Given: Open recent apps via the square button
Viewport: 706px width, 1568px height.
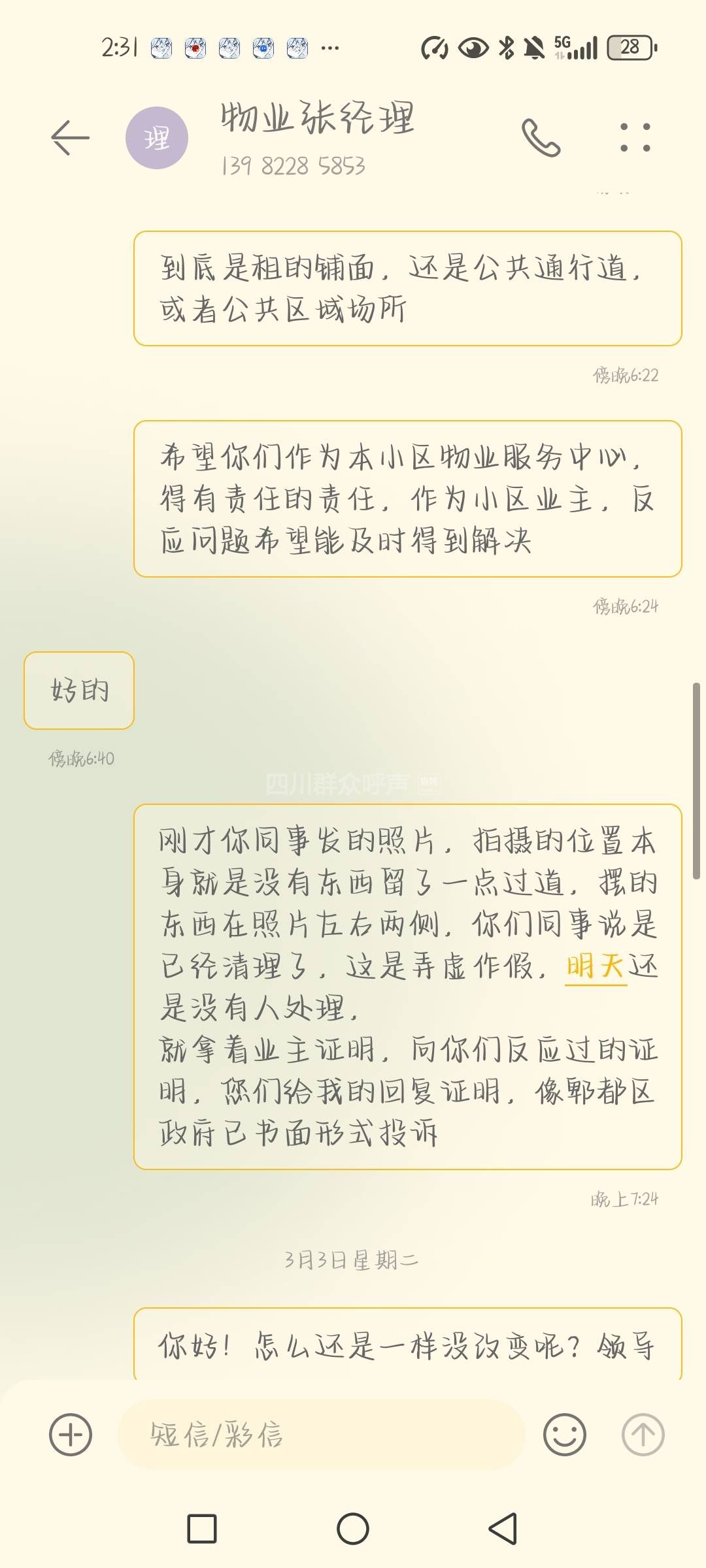Looking at the screenshot, I should point(201,1529).
